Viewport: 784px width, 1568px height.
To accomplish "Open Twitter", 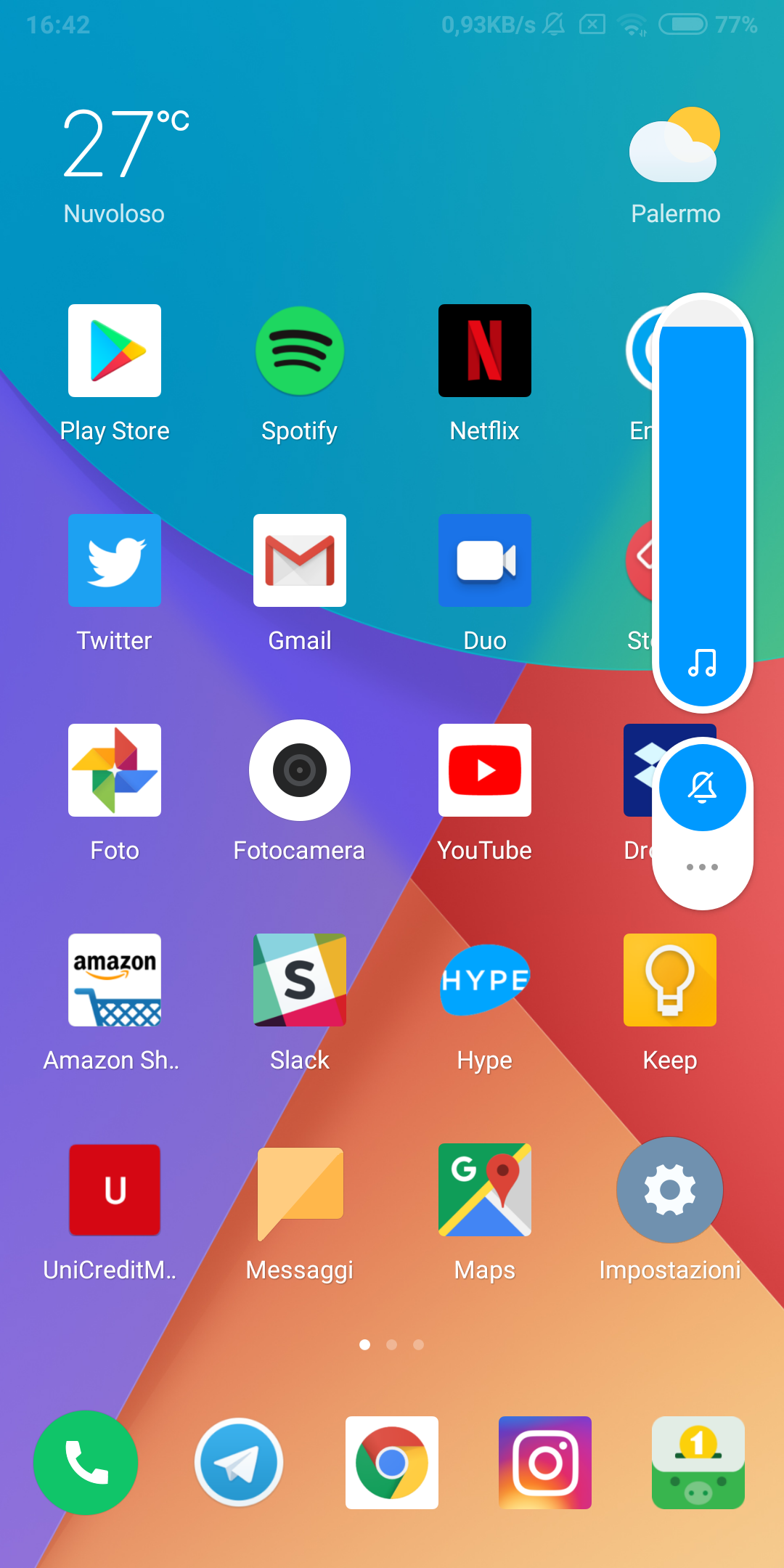I will (115, 560).
